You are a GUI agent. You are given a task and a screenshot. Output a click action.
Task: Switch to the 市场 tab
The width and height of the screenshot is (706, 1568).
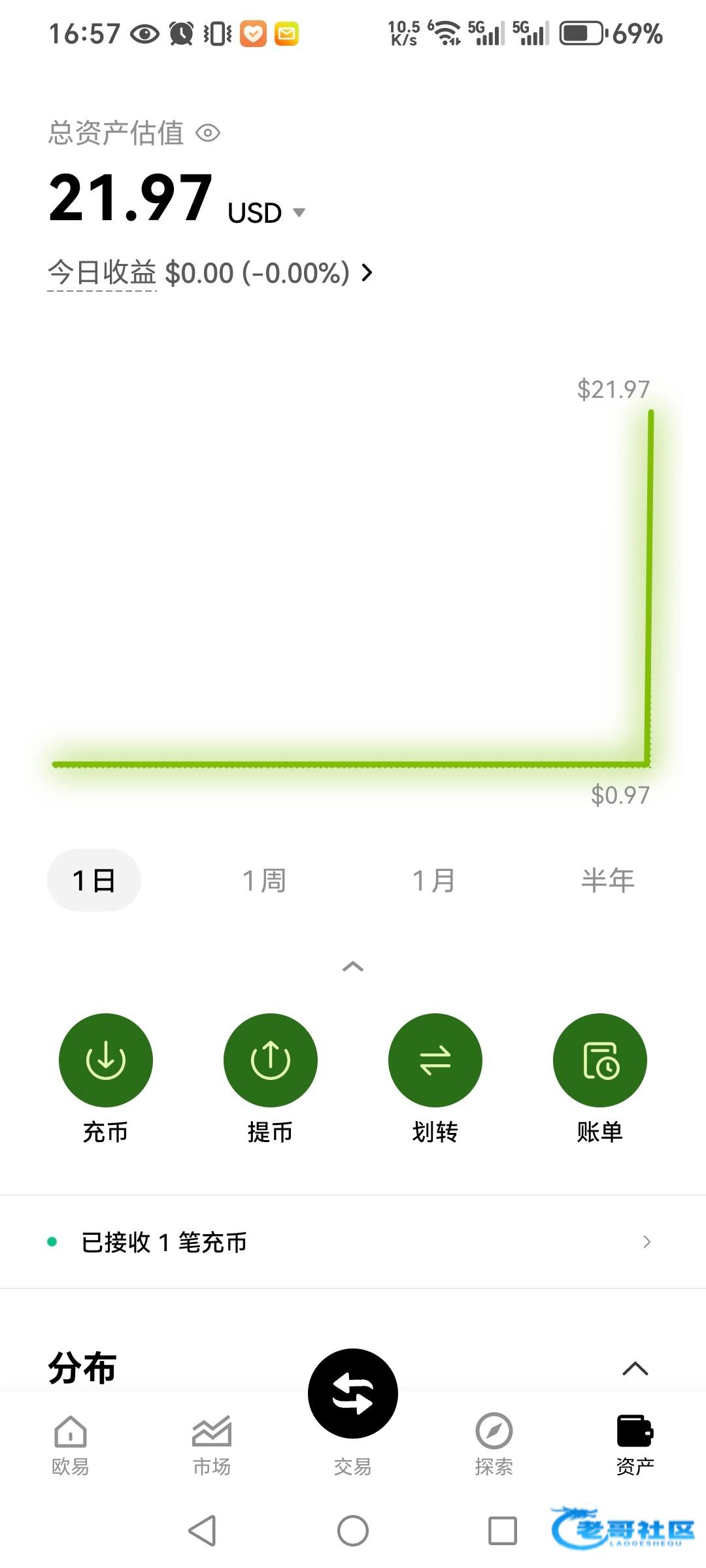click(212, 1445)
